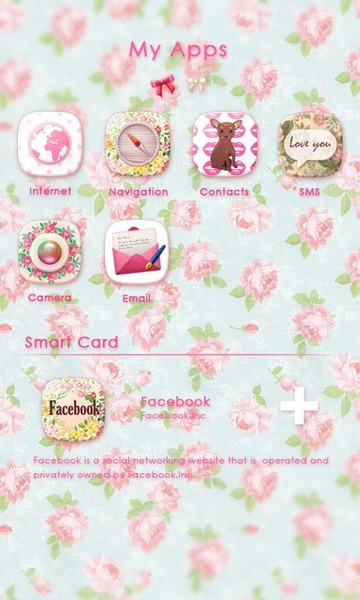Switch to the cream bow page indicator
Image resolution: width=360 pixels, height=600 pixels.
(196, 84)
